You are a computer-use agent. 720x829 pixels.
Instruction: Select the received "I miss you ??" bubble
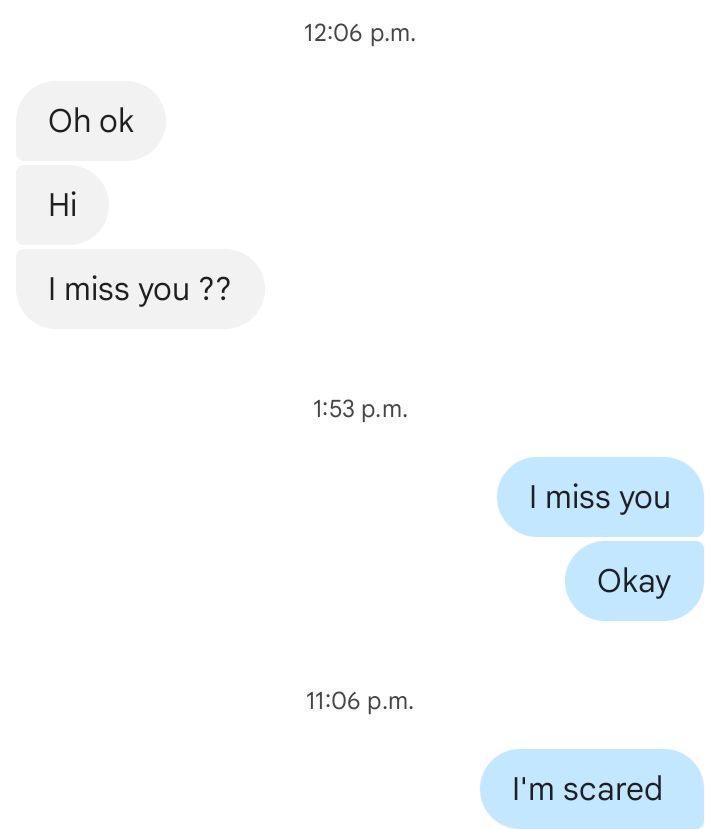tap(140, 289)
